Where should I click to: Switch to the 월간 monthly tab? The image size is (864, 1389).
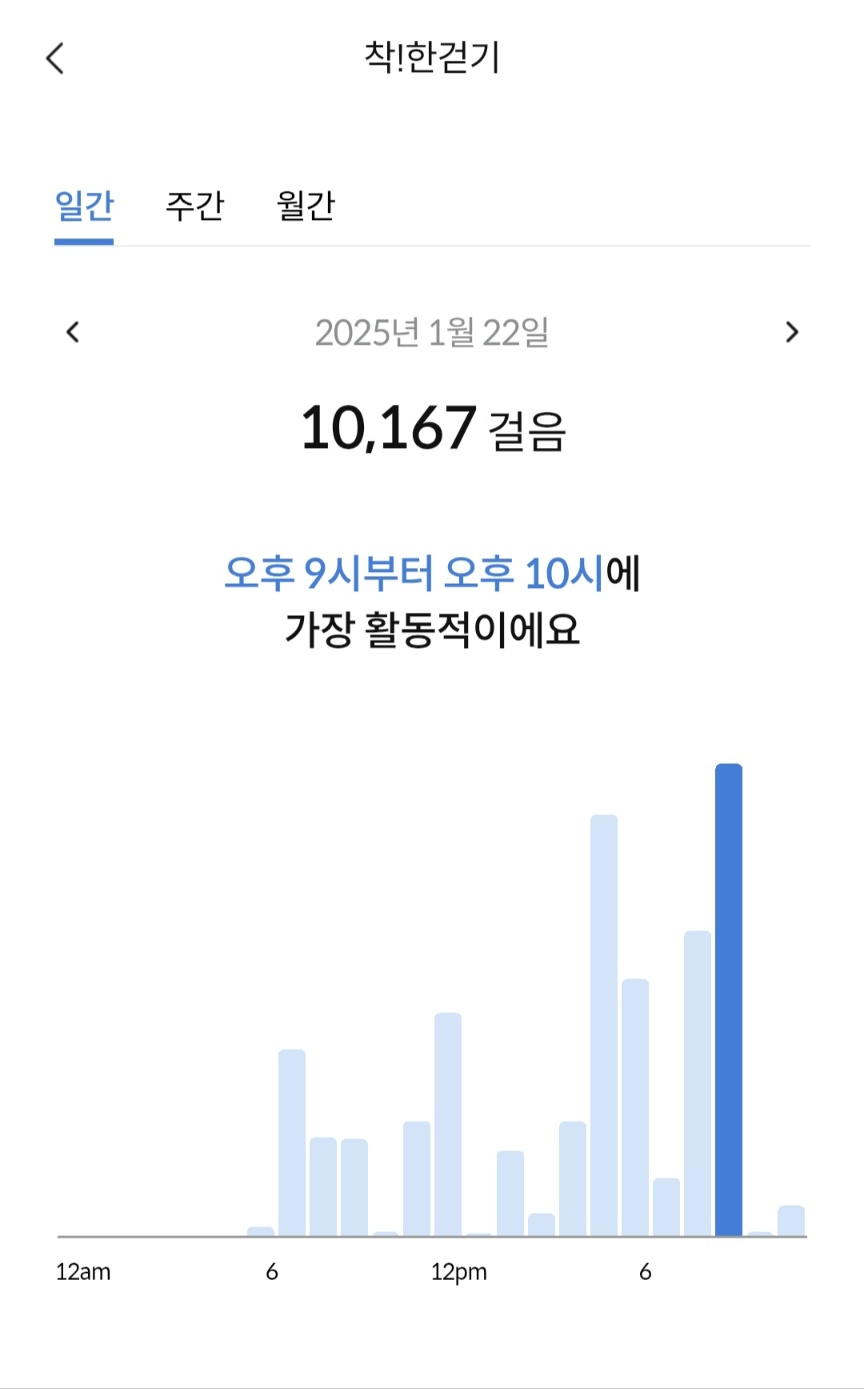305,206
